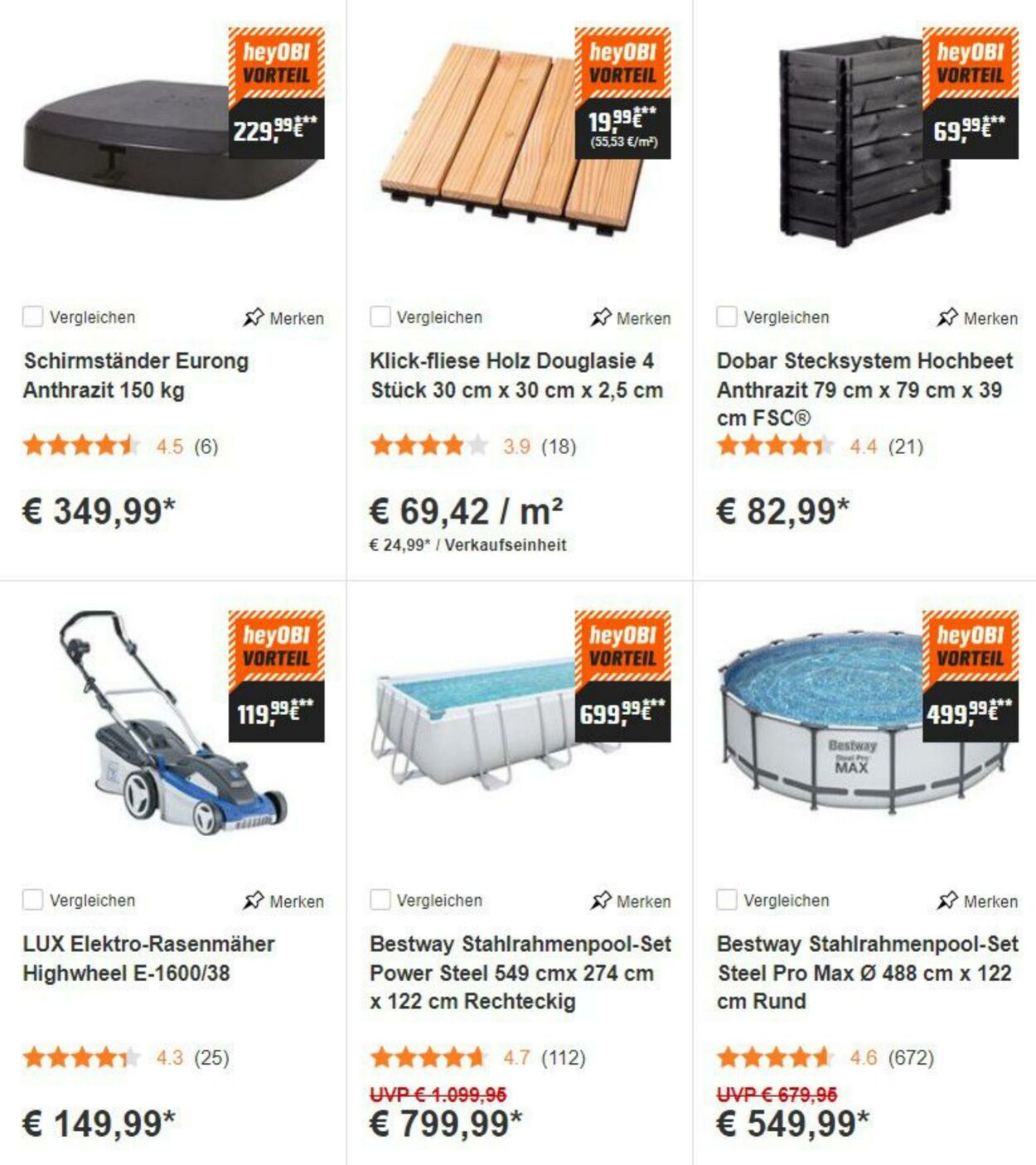Save Bestway Power Steel pool with Merken
This screenshot has width=1036, height=1165.
[631, 902]
